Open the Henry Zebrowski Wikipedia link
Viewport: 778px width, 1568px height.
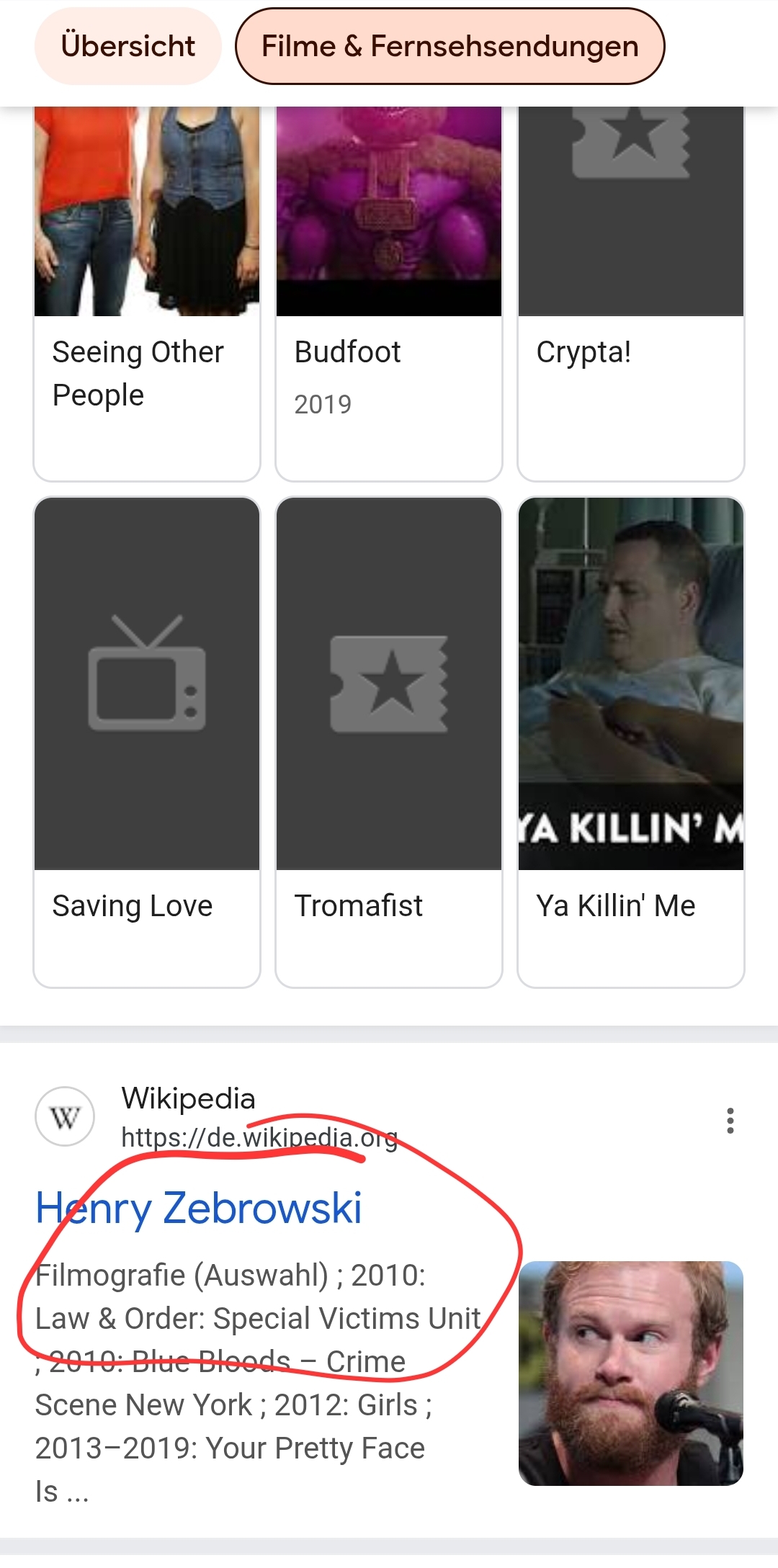tap(199, 1208)
